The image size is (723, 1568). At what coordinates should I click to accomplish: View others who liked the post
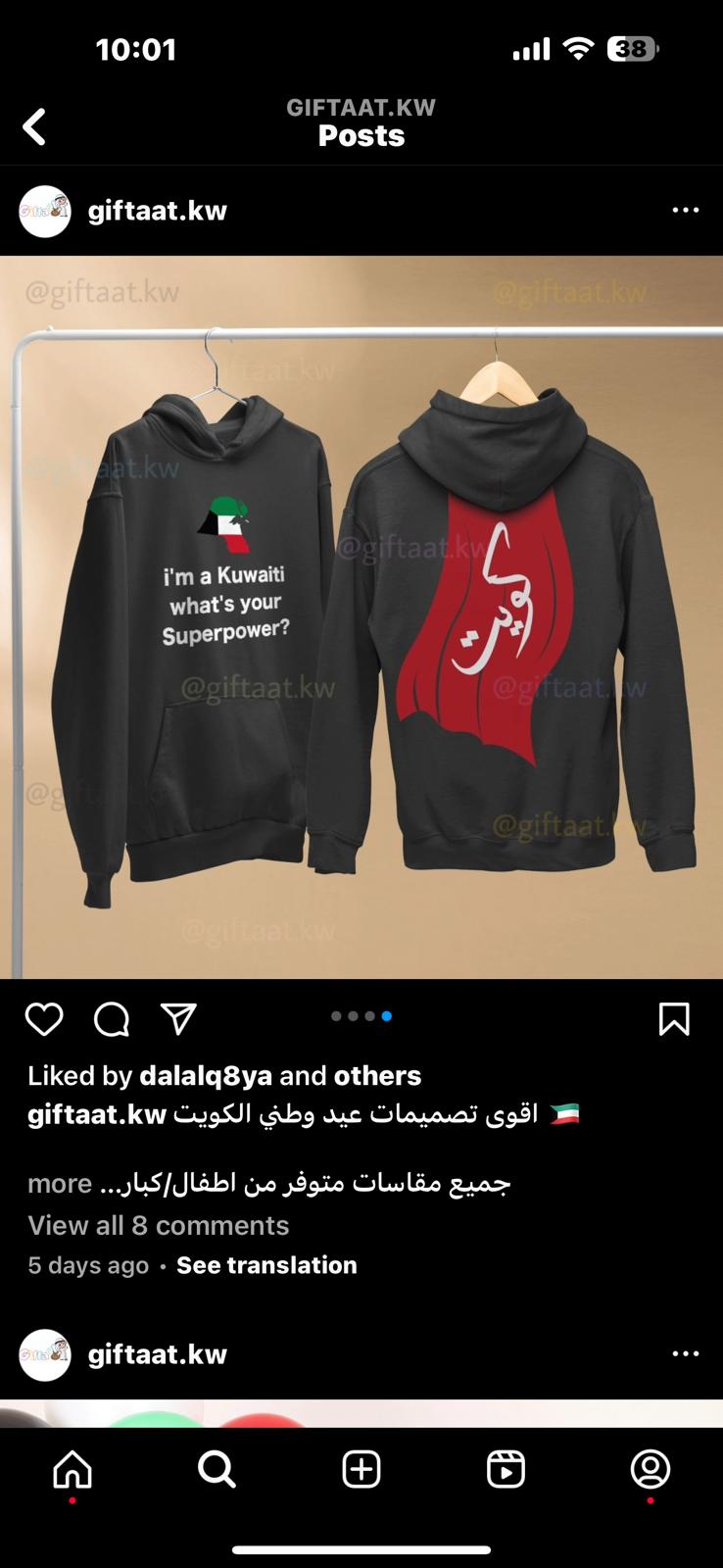click(377, 1075)
